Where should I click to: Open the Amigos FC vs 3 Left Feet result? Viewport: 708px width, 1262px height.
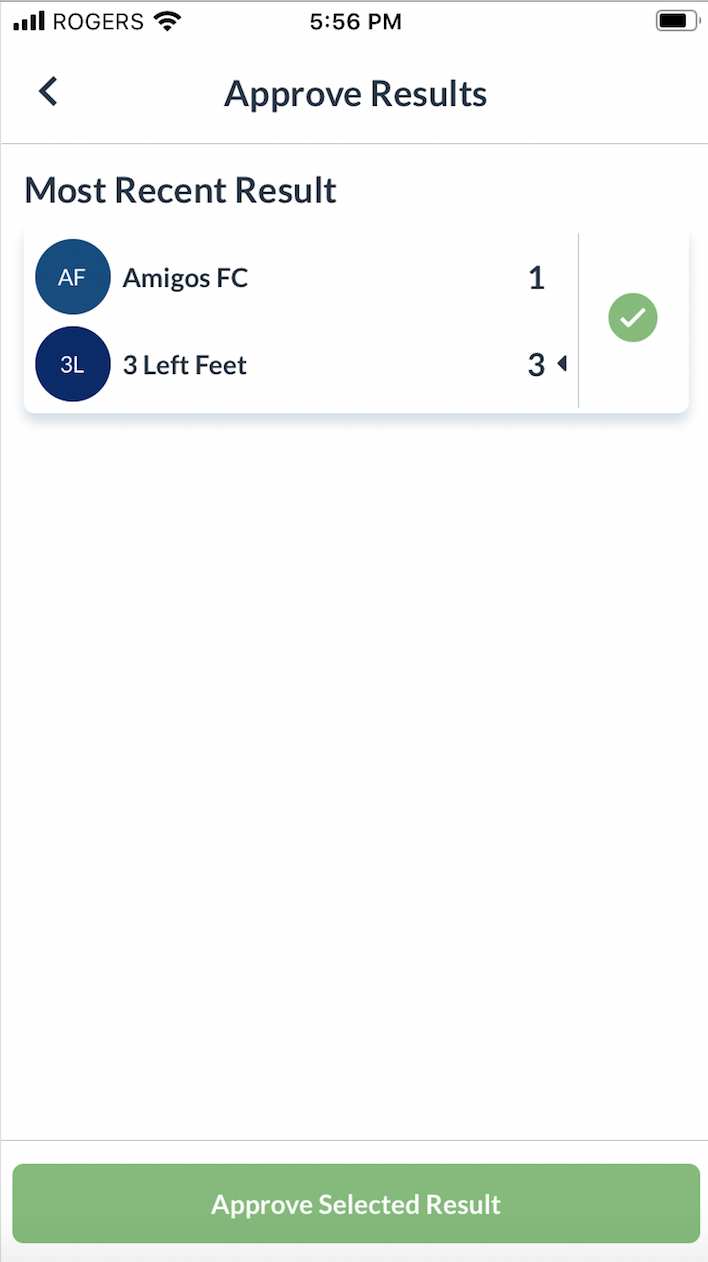point(300,320)
